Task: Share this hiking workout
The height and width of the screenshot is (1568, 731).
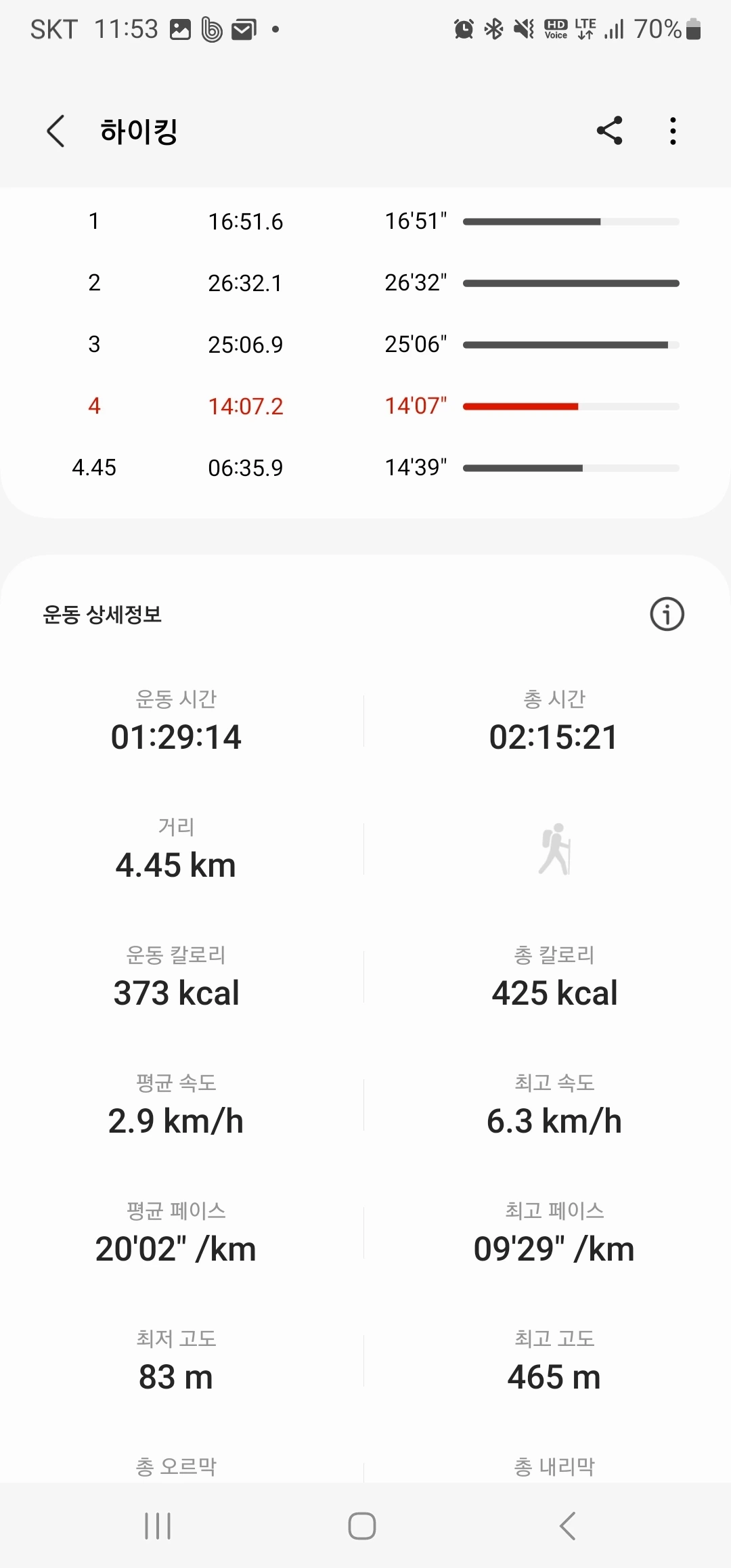Action: click(x=609, y=131)
